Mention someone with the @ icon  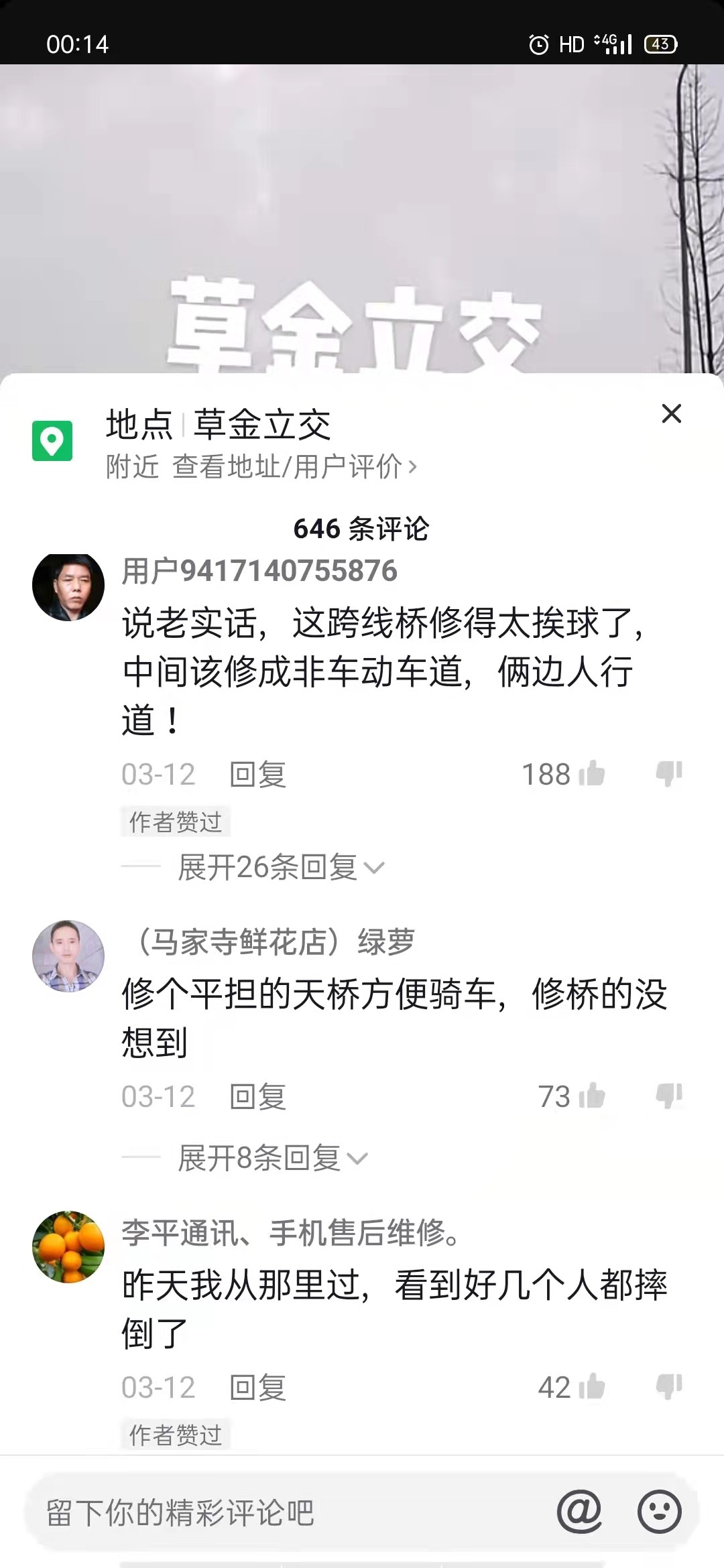click(x=579, y=1512)
